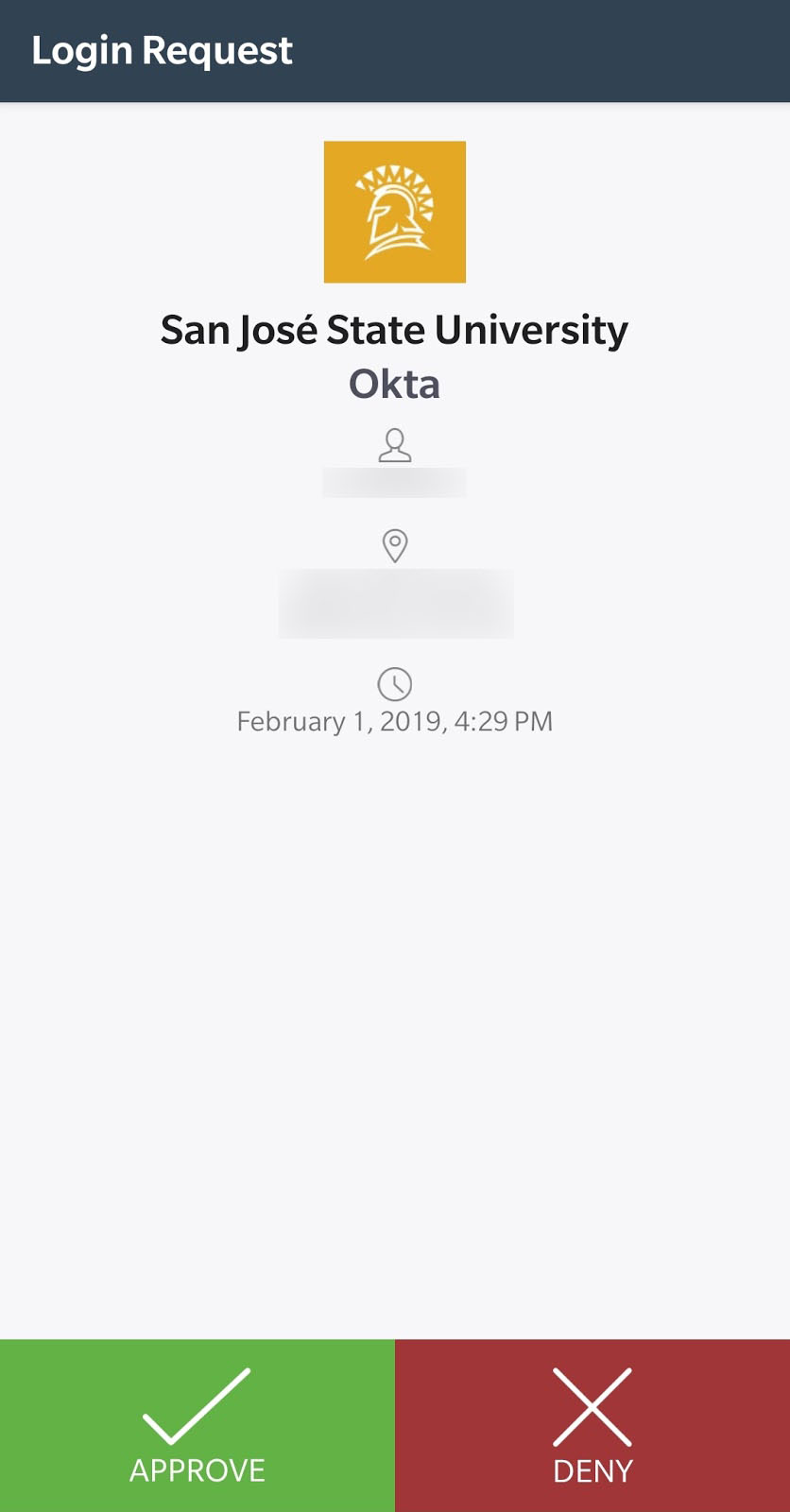
Task: Approve the Okta login request
Action: click(197, 1425)
